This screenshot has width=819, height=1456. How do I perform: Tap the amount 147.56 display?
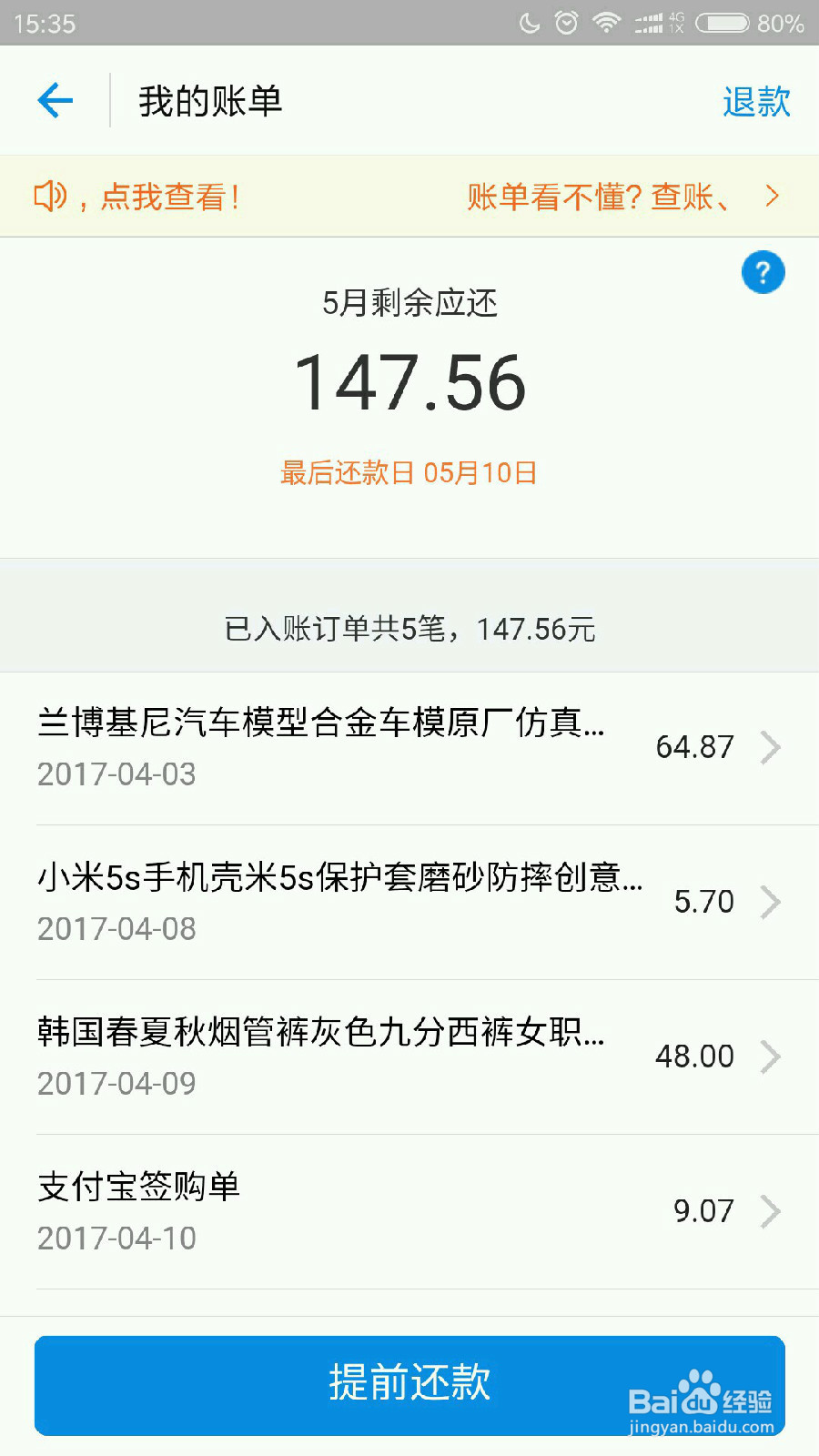tap(409, 384)
